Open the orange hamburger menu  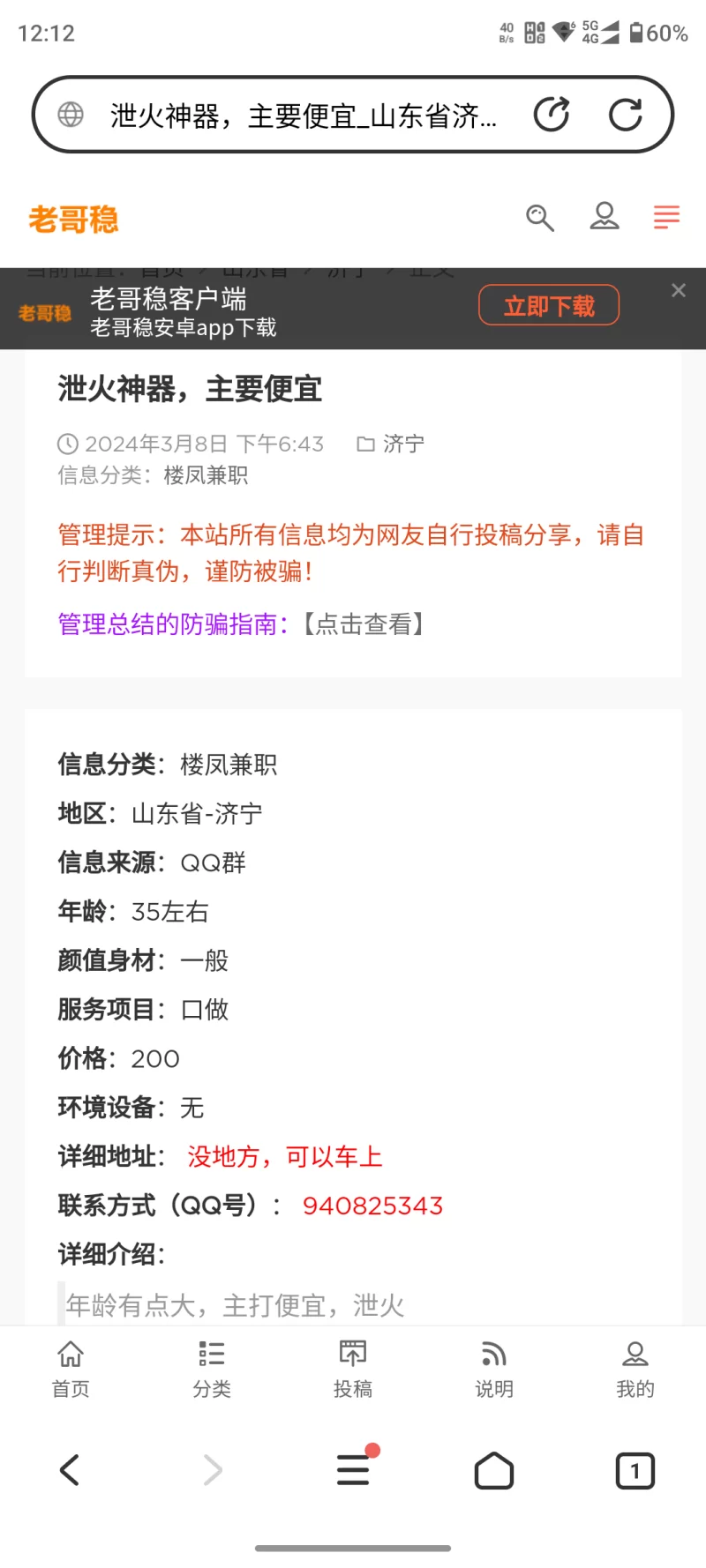coord(666,217)
